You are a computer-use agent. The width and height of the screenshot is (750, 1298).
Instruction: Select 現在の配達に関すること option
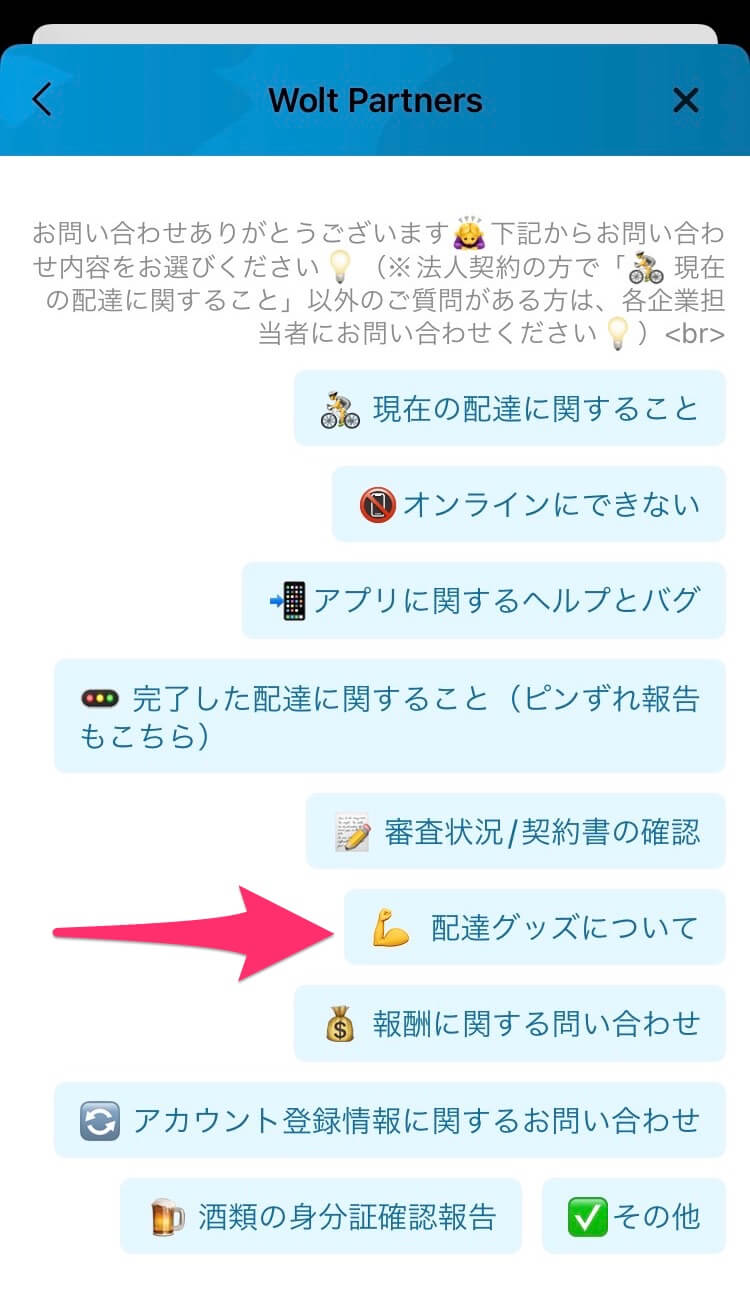point(509,408)
